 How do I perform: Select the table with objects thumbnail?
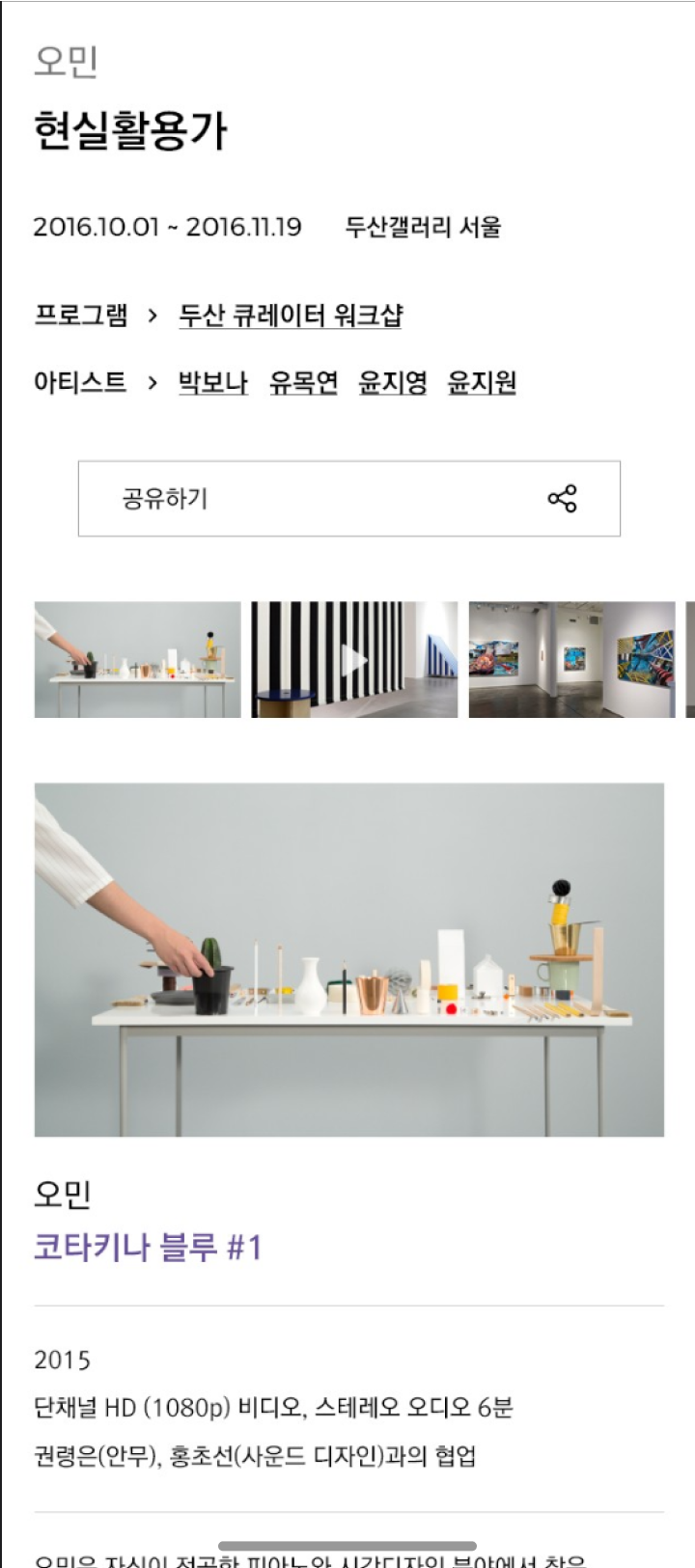click(x=138, y=660)
